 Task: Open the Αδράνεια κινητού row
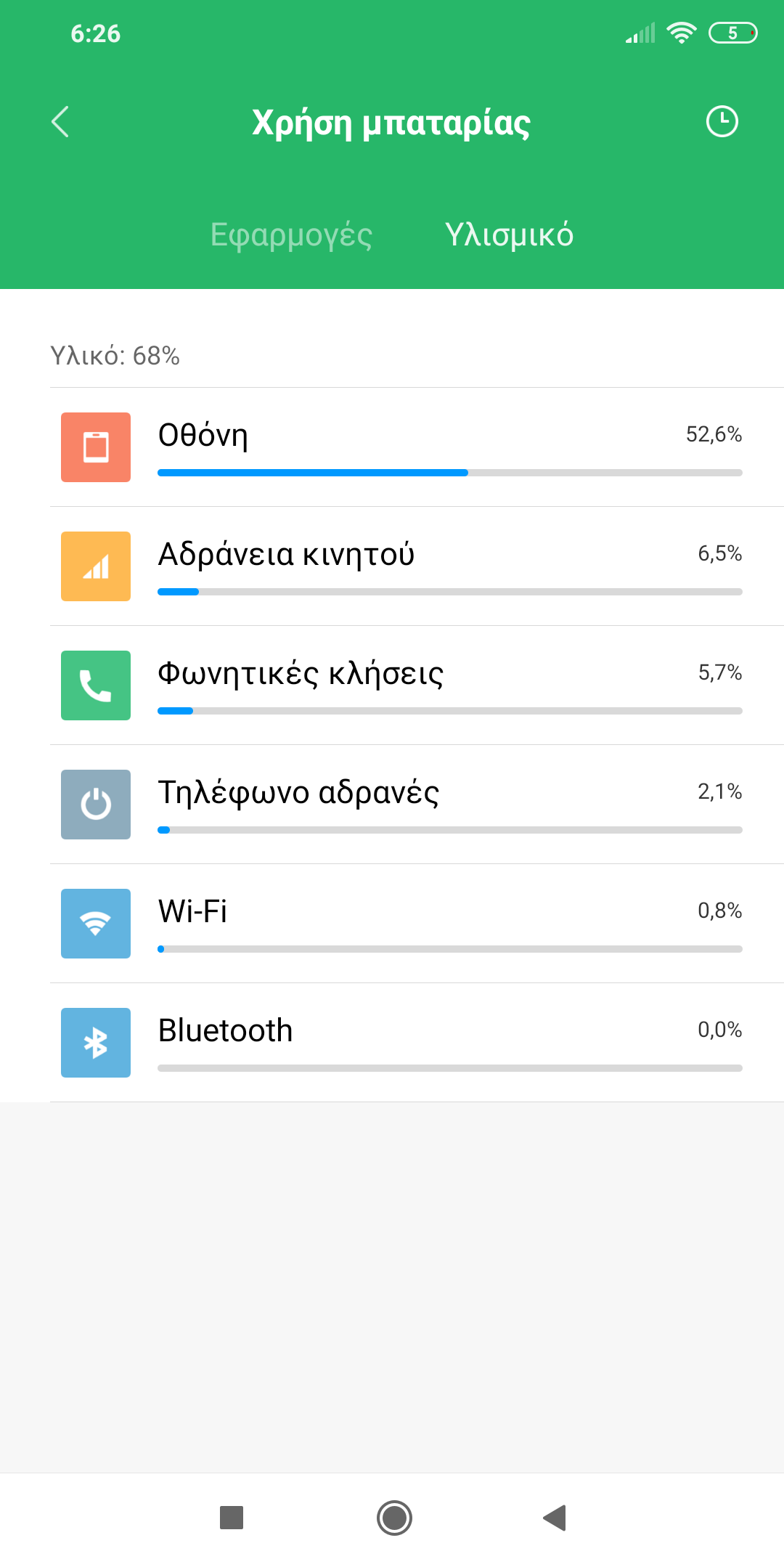coord(417,566)
